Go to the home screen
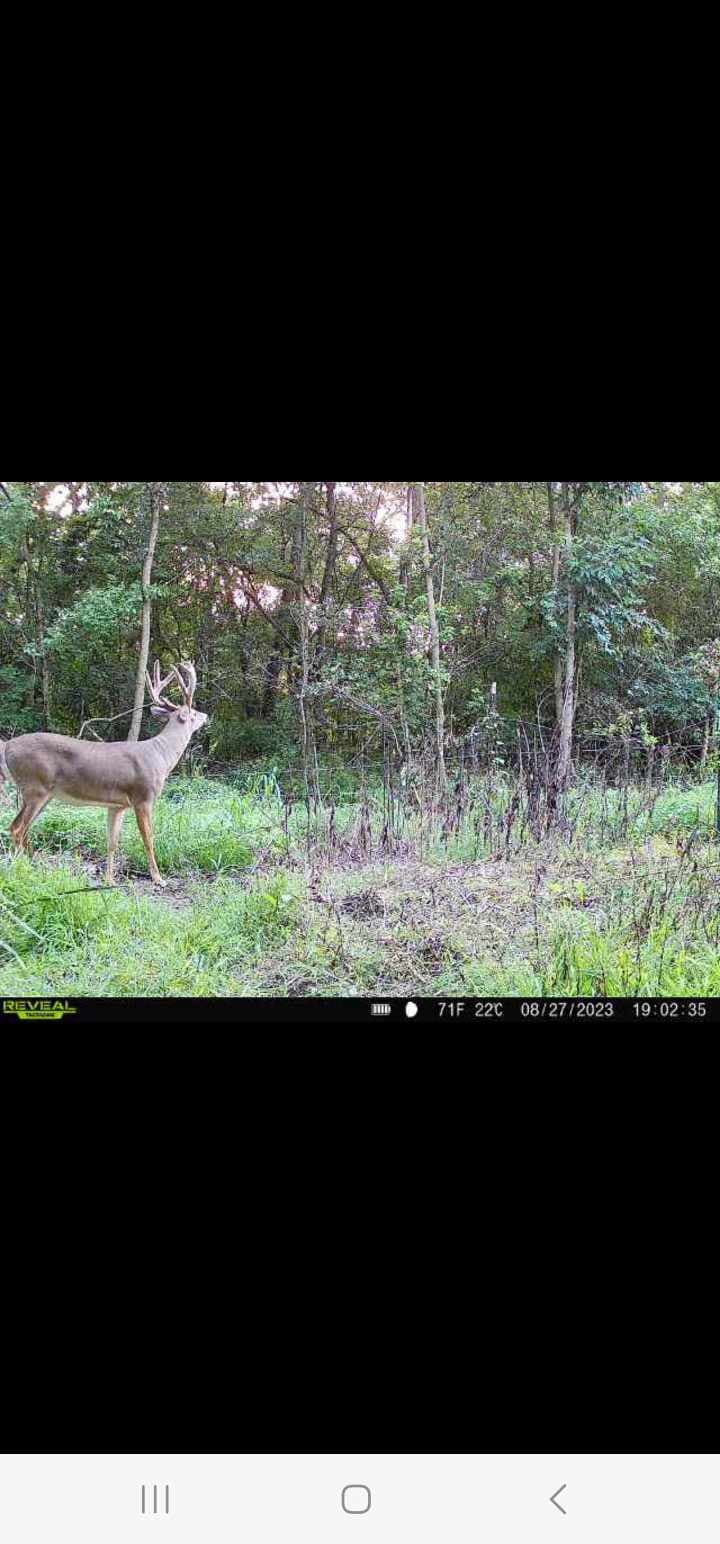Image resolution: width=720 pixels, height=1544 pixels. (x=356, y=1499)
